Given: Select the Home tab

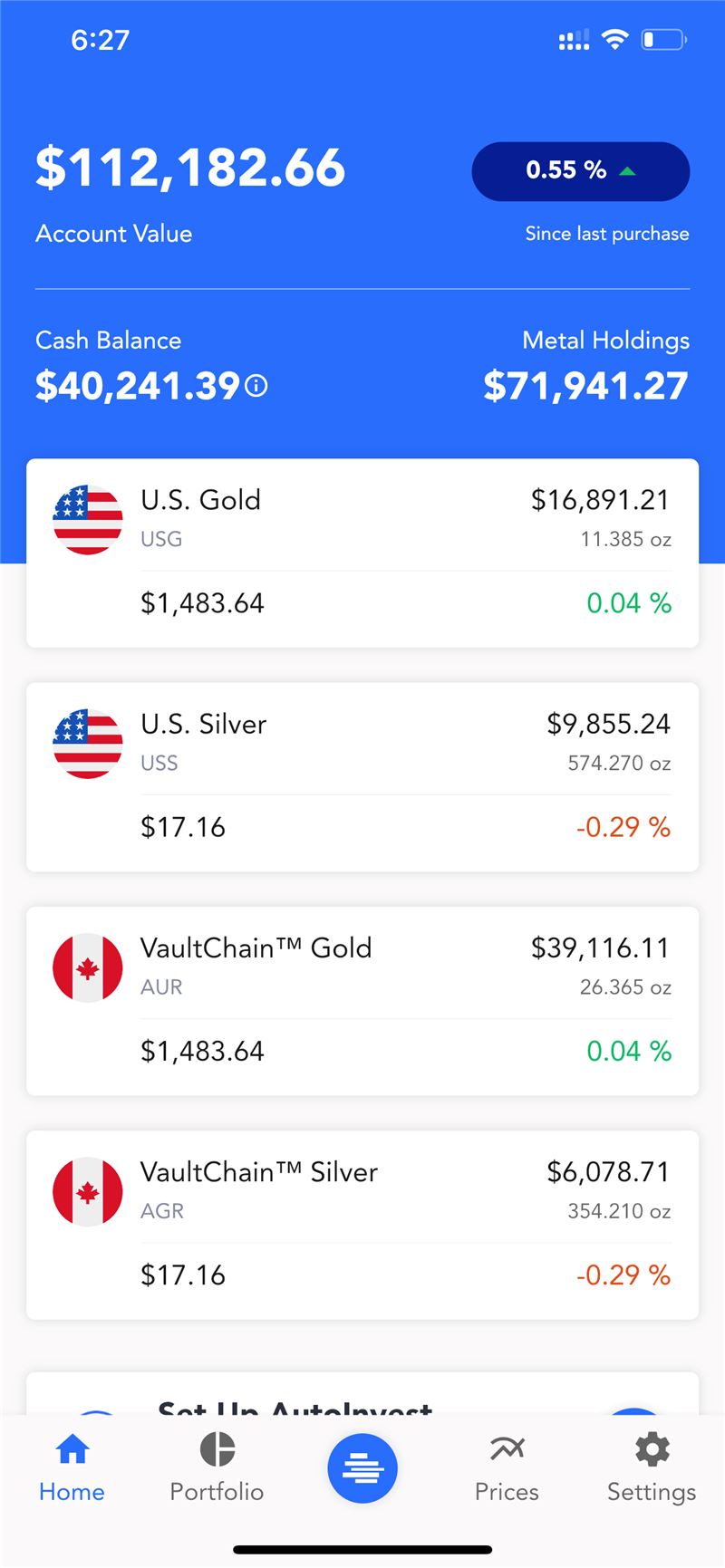Looking at the screenshot, I should [x=72, y=1468].
